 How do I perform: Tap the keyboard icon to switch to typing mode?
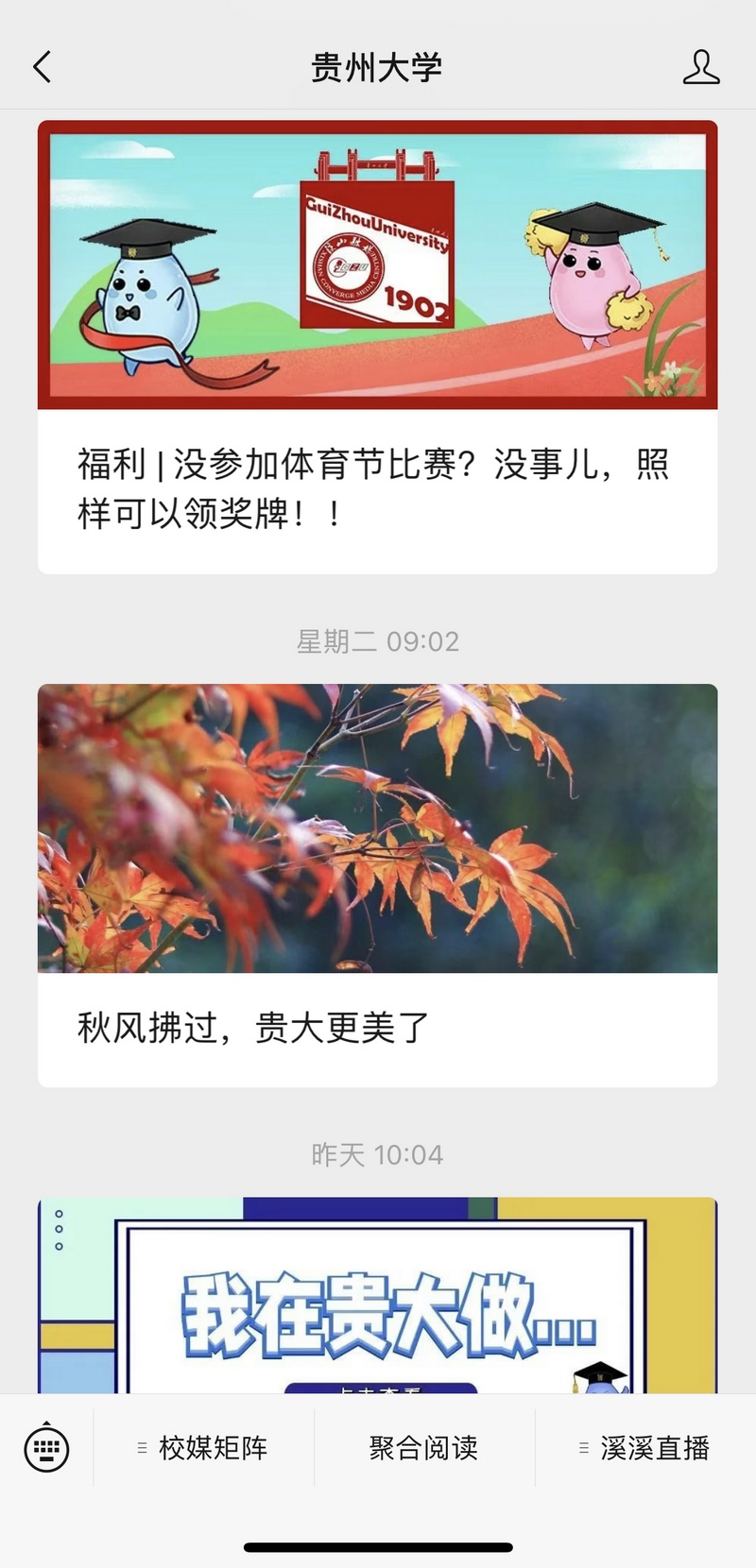point(45,1447)
